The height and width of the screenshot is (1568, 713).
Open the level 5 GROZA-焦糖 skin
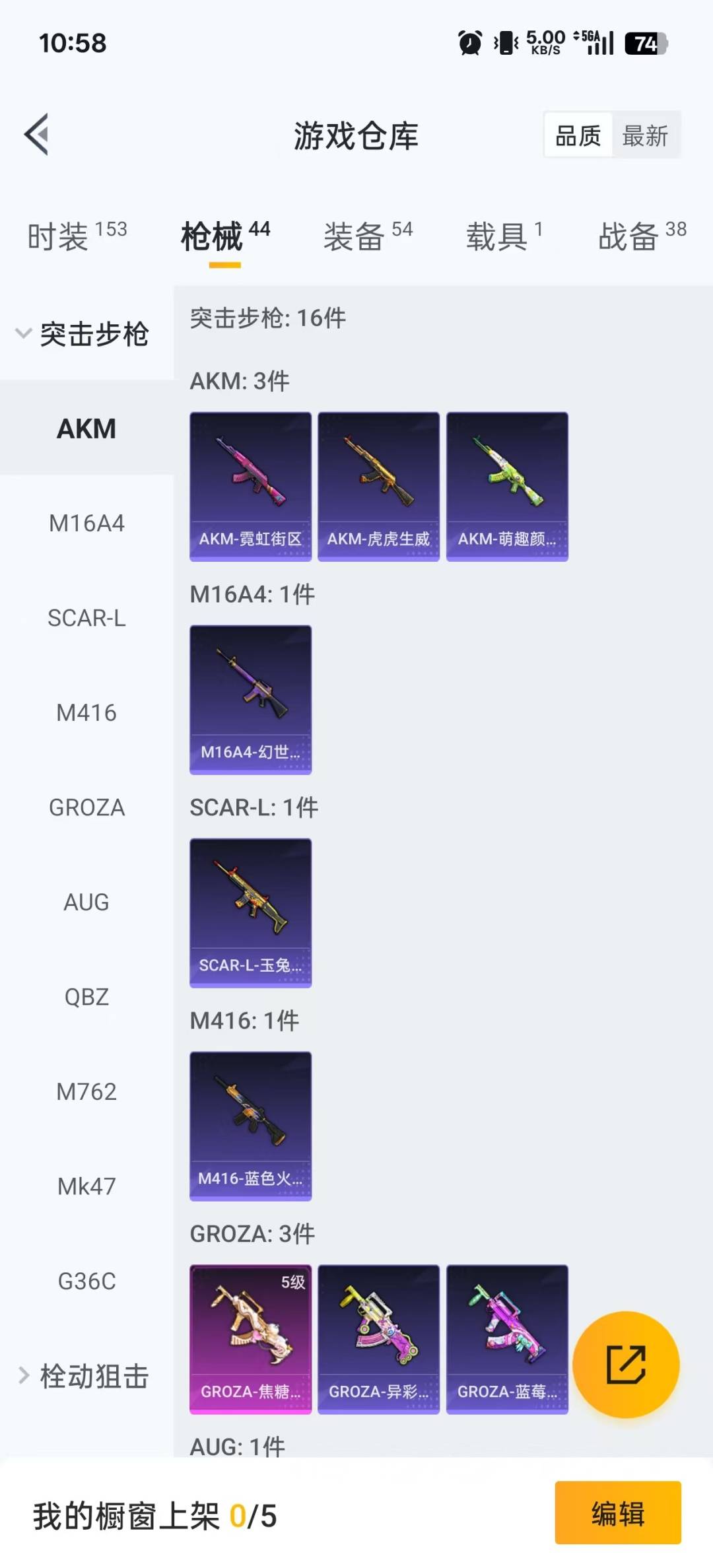250,1340
